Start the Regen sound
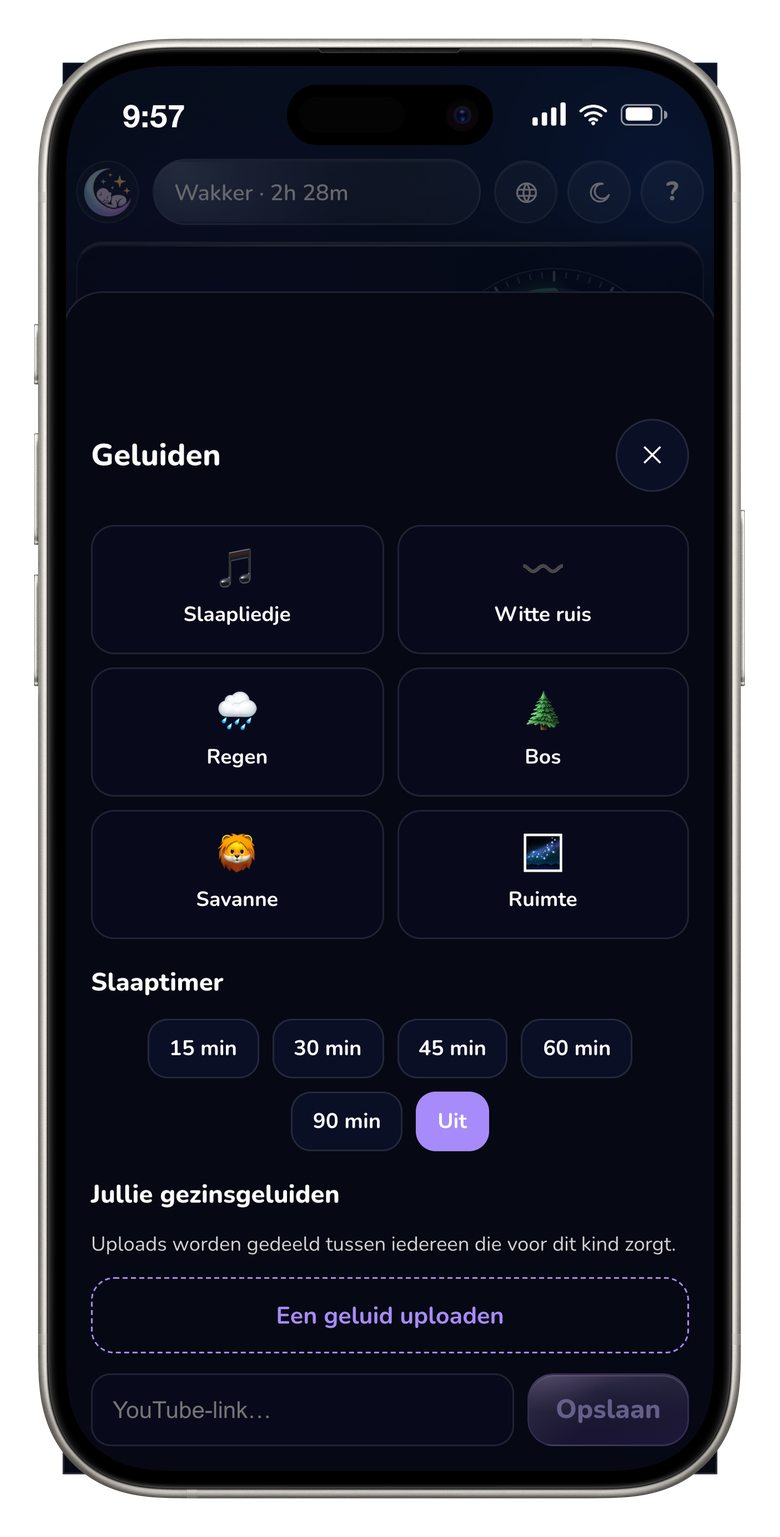The image size is (780, 1537). (237, 732)
